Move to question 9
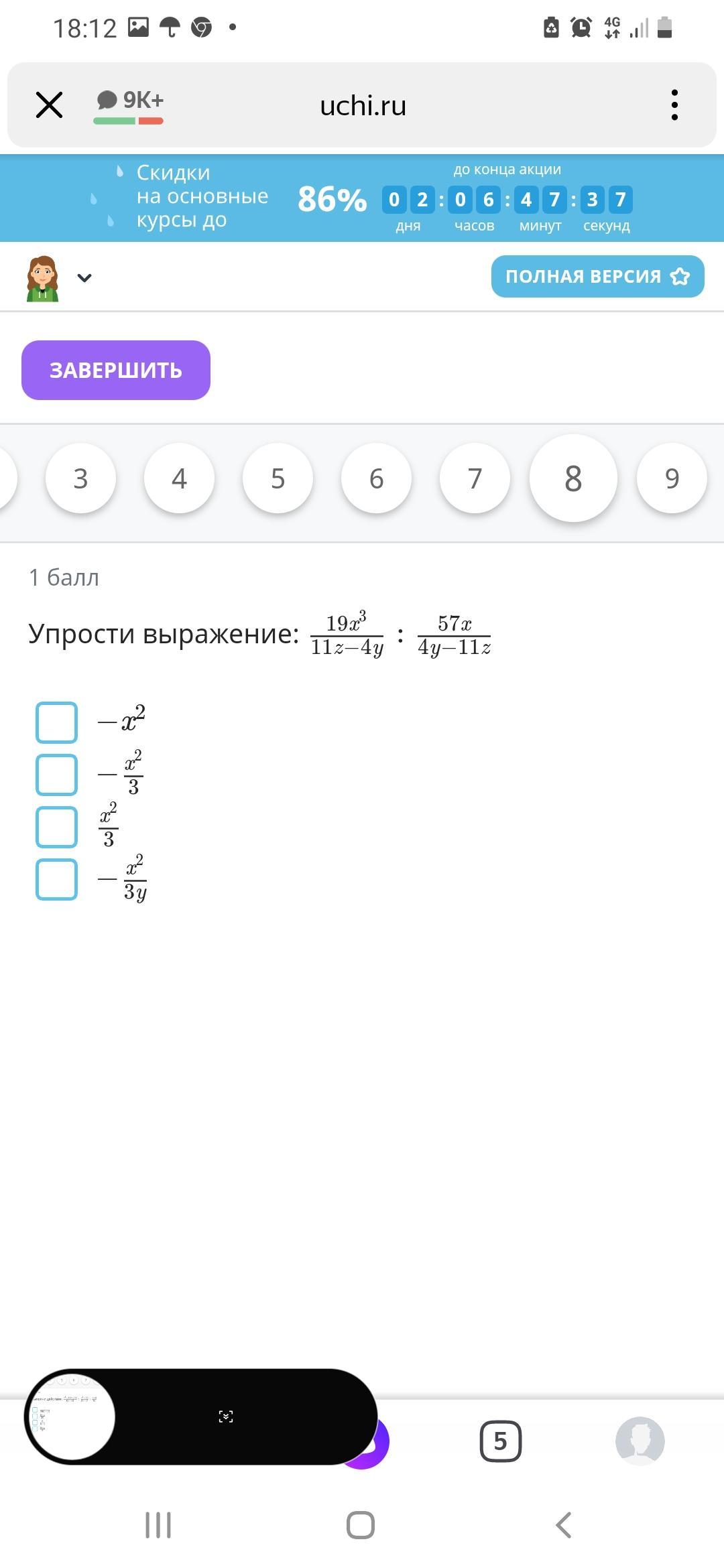This screenshot has width=724, height=1568. click(x=672, y=478)
